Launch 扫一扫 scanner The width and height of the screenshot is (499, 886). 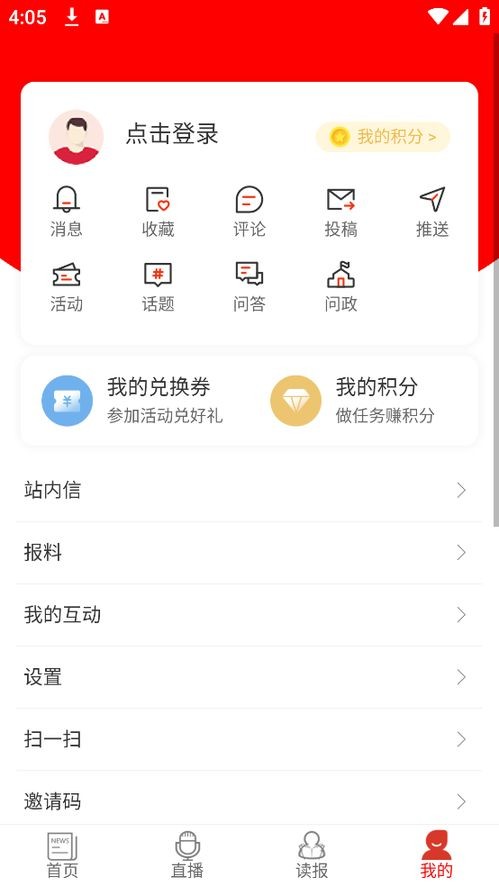pos(249,739)
